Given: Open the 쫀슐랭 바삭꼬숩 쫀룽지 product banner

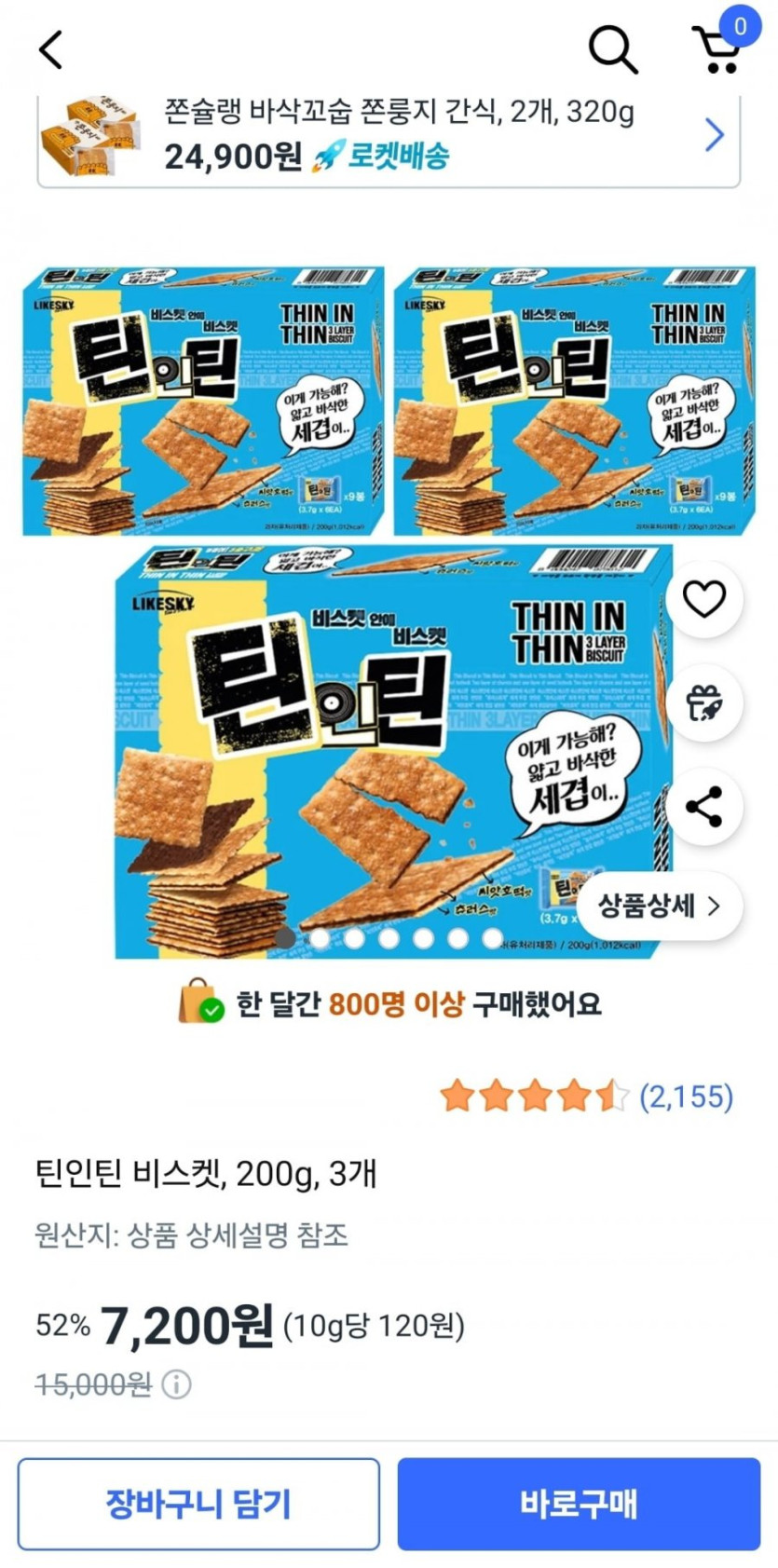Looking at the screenshot, I should [x=389, y=136].
